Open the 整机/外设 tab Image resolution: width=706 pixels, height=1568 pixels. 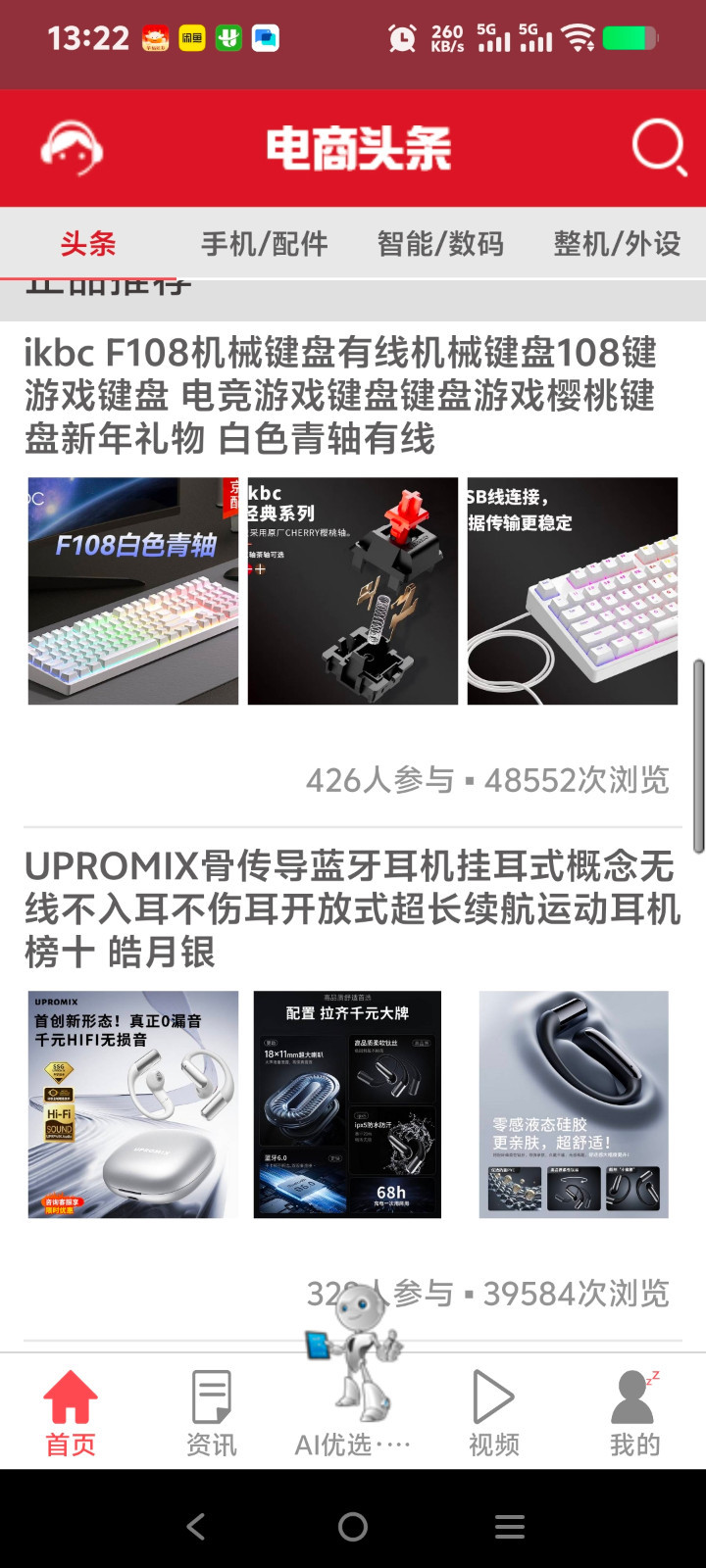pos(617,243)
